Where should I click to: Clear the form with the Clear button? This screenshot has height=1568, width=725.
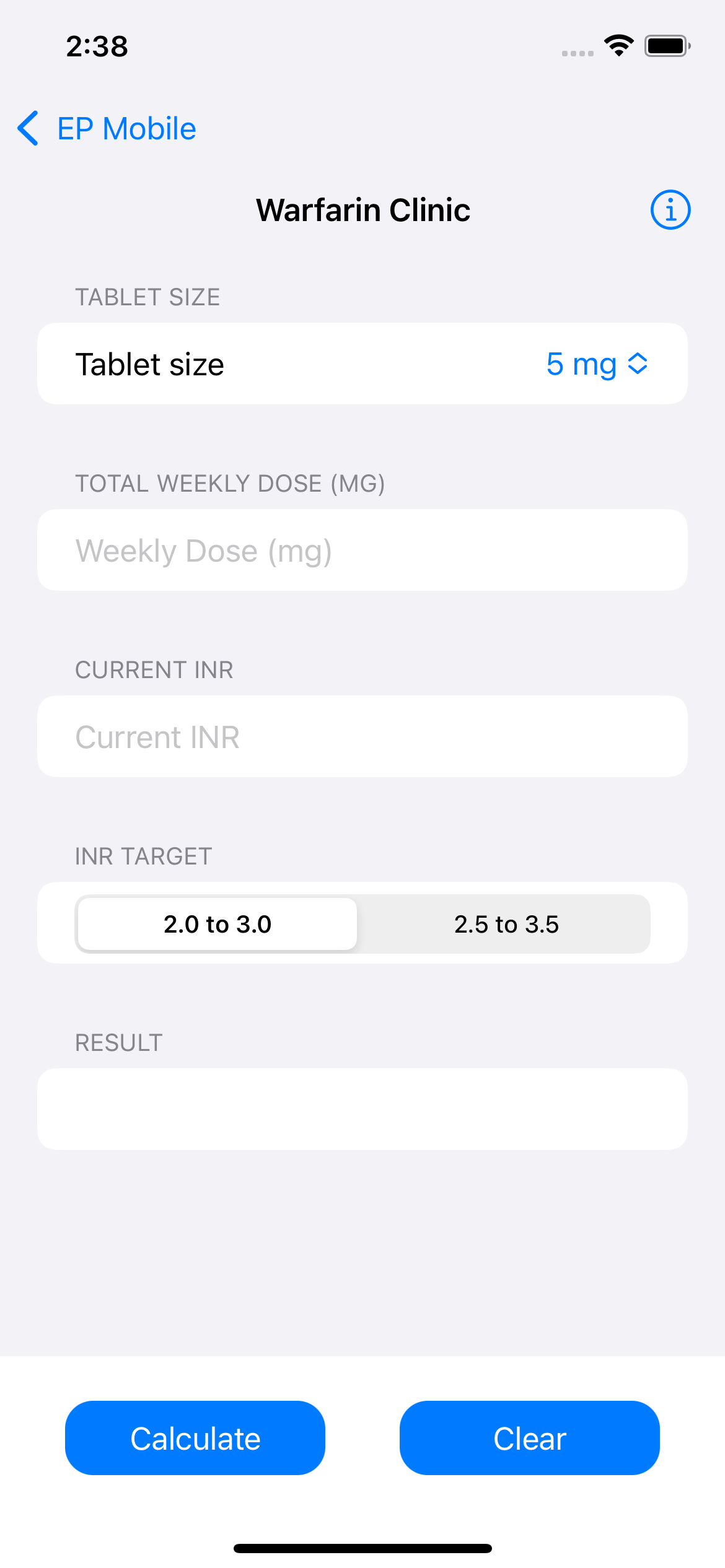click(x=530, y=1438)
